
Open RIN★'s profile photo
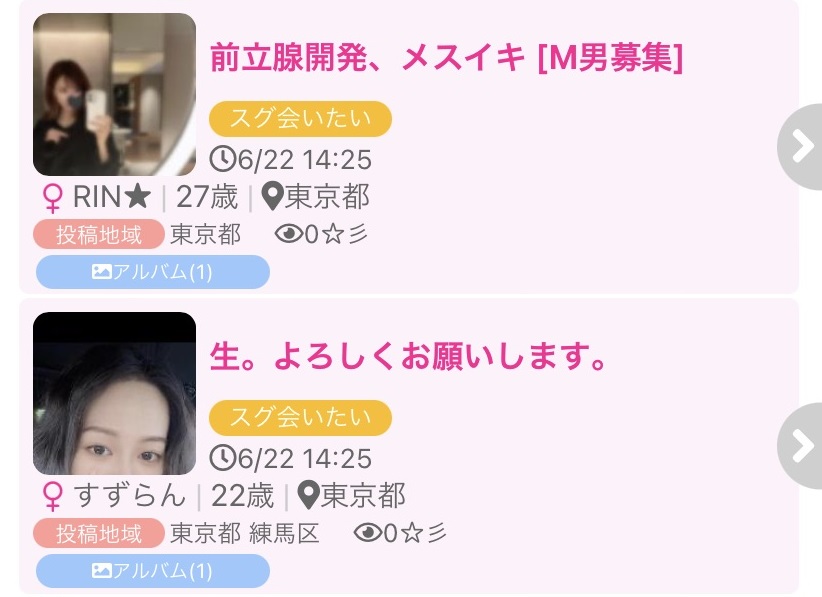pos(114,95)
